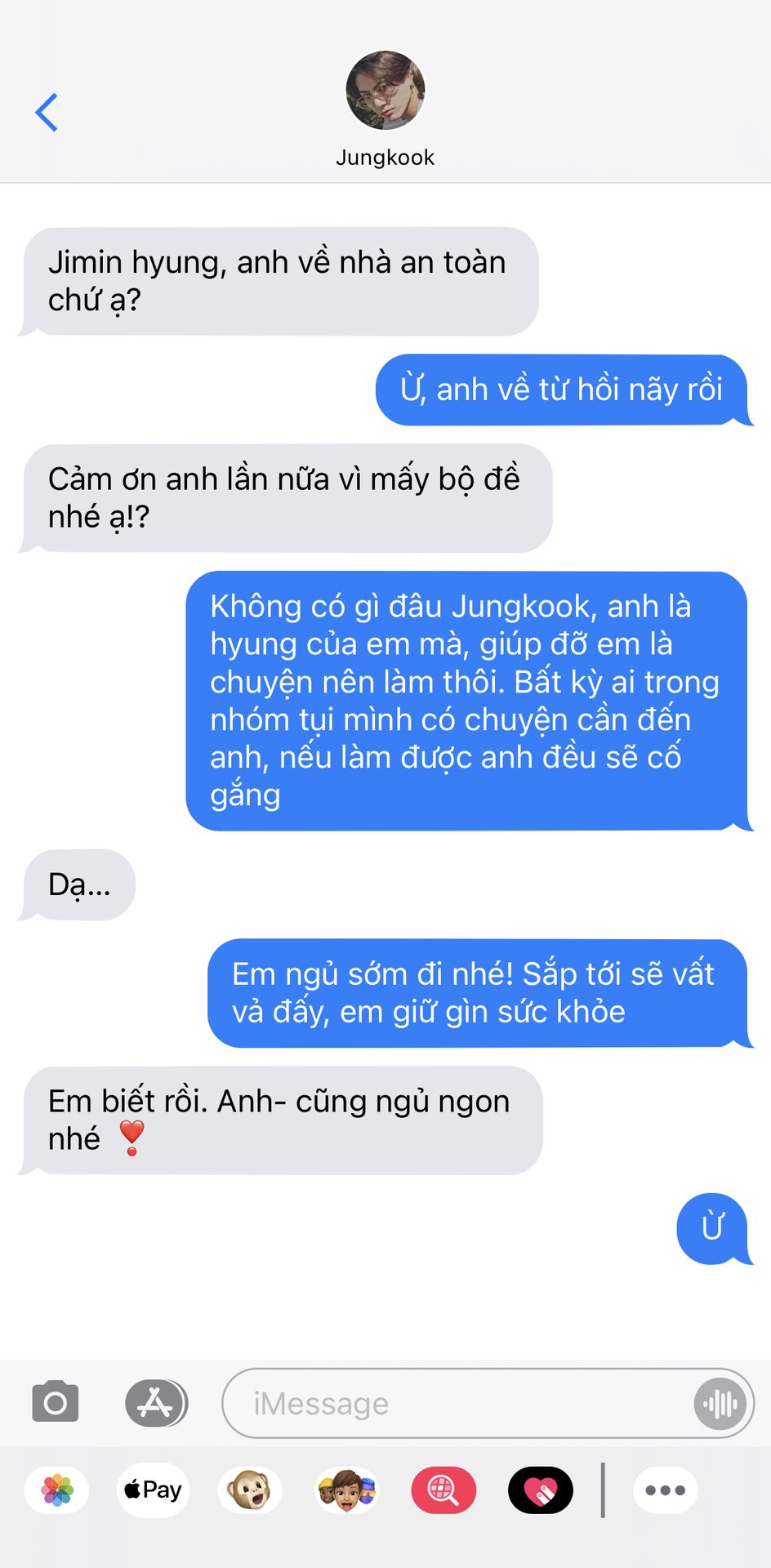This screenshot has width=771, height=1568.
Task: Toggle the App Store apps drawer
Action: 156,1403
